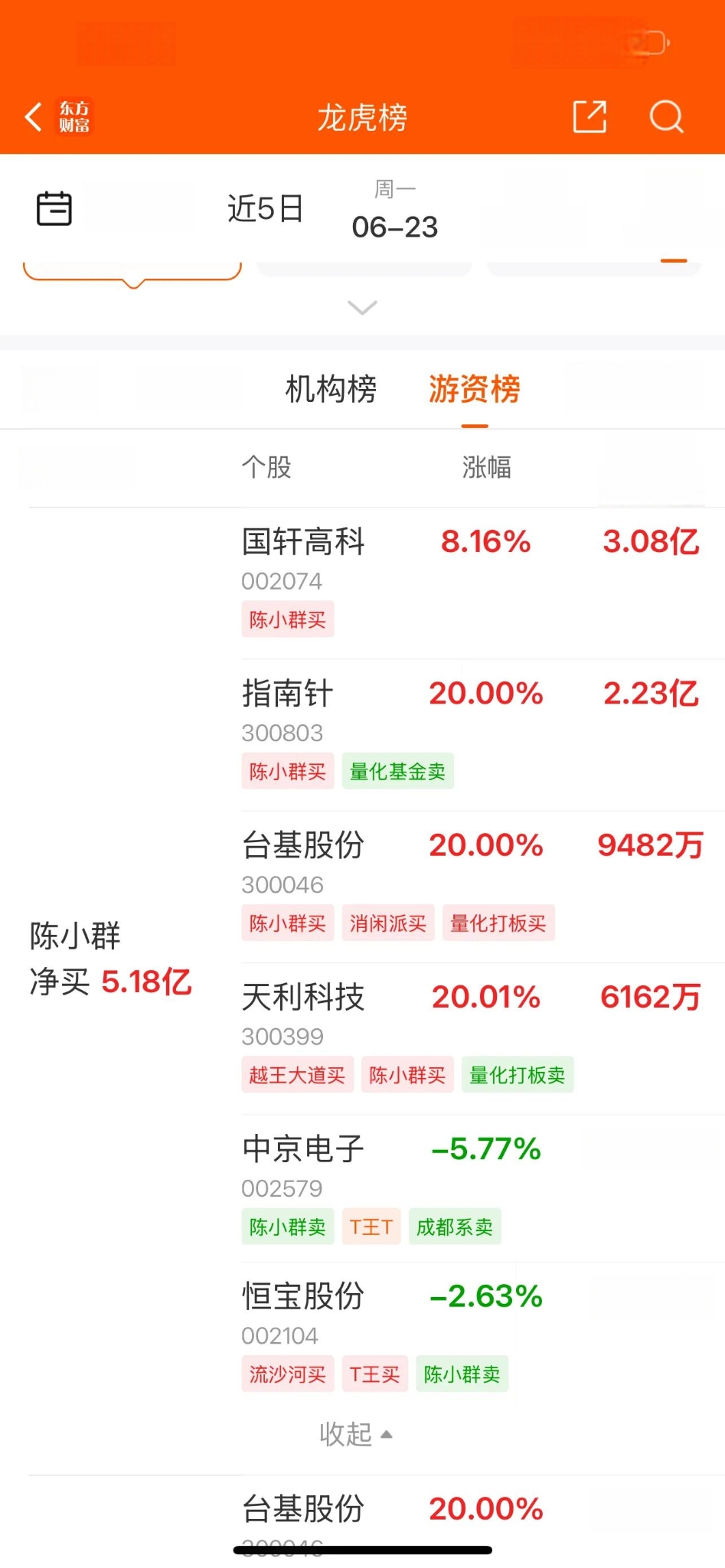Open 恒宝股份 002104 stock
Viewport: 725px width, 1568px height.
[x=482, y=1337]
